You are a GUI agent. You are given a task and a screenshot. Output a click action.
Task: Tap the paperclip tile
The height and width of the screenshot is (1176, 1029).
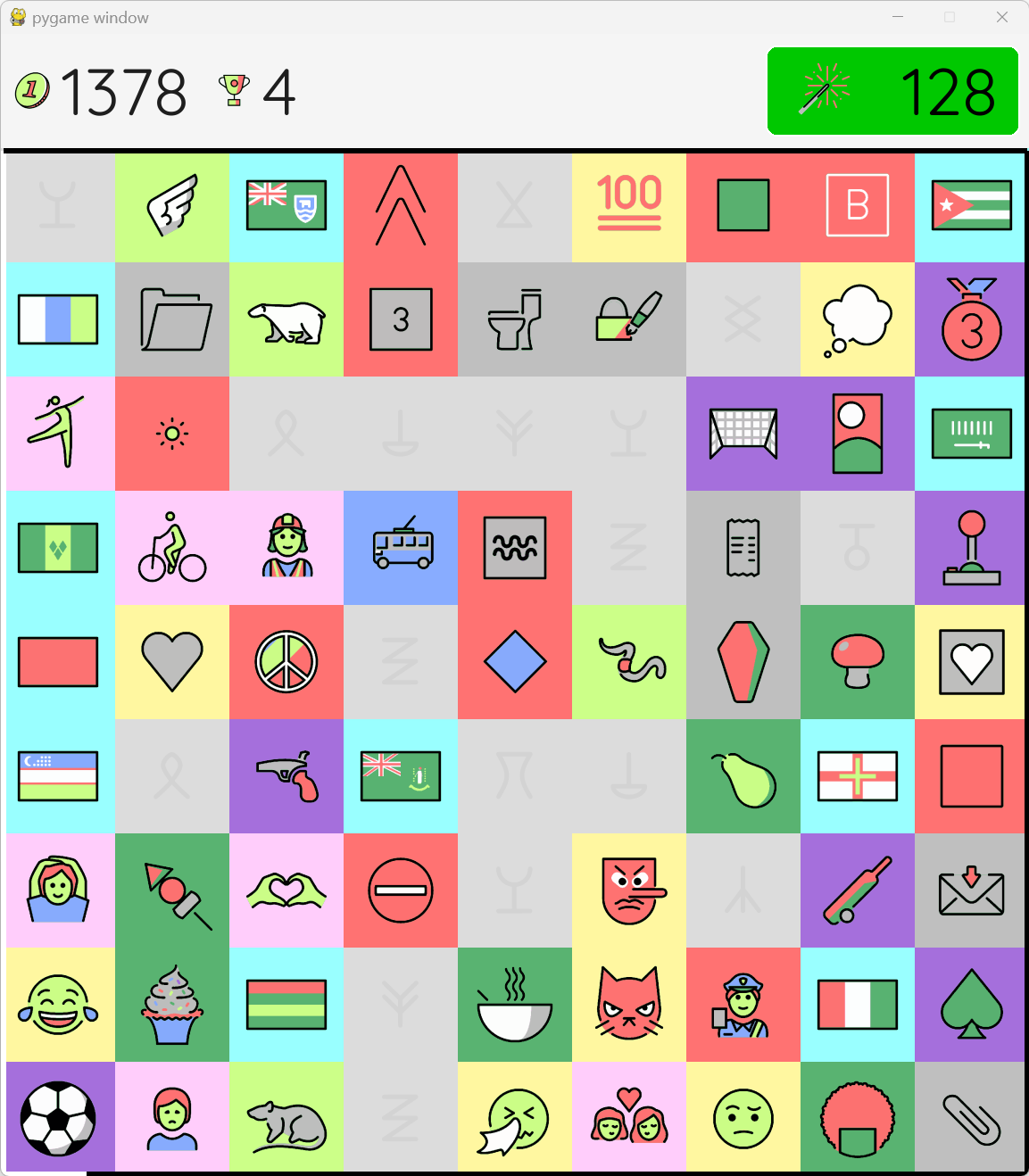(x=972, y=1119)
